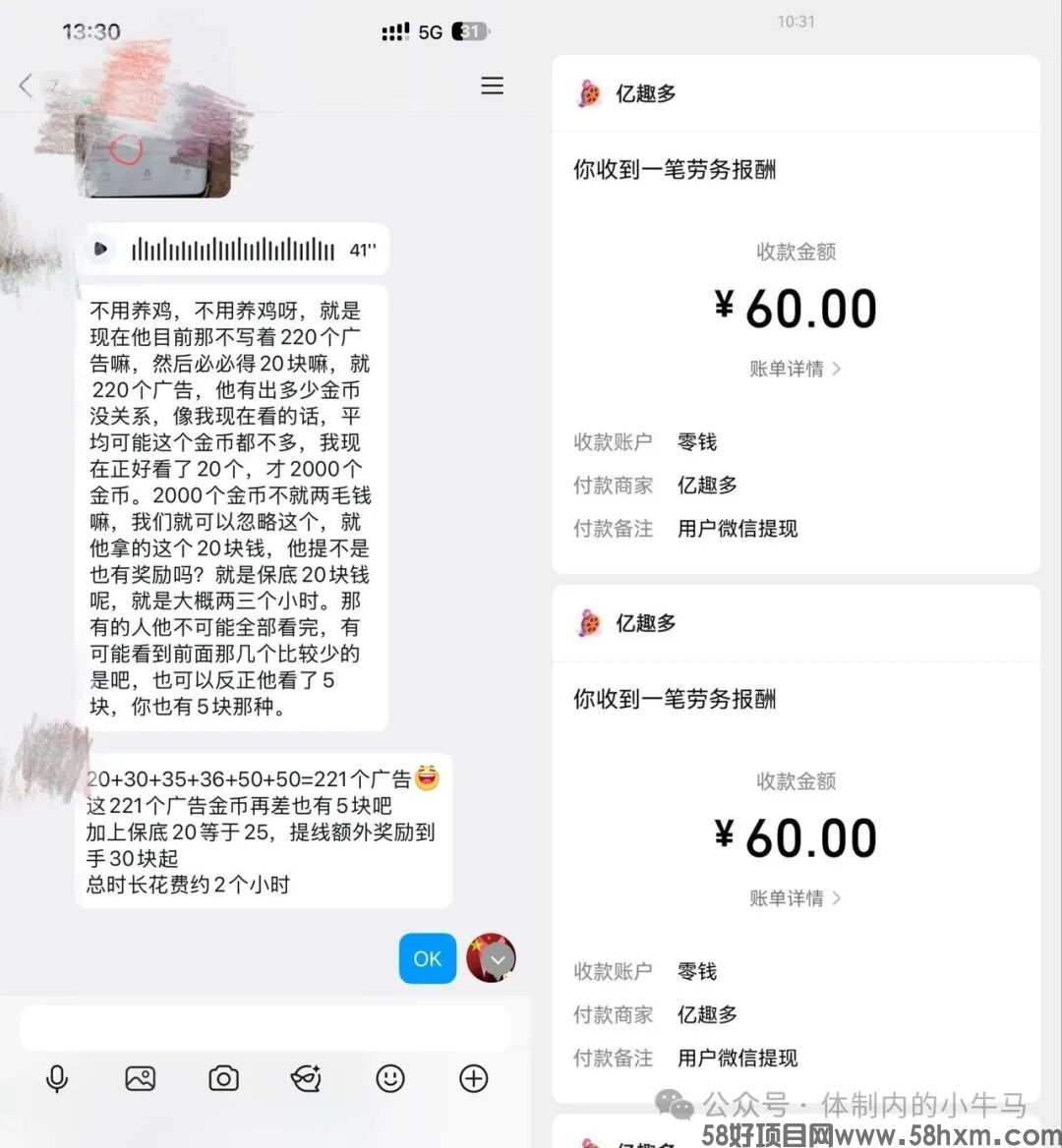Image resolution: width=1062 pixels, height=1148 pixels.
Task: Tap the microphone icon in the input bar
Action: click(56, 1078)
